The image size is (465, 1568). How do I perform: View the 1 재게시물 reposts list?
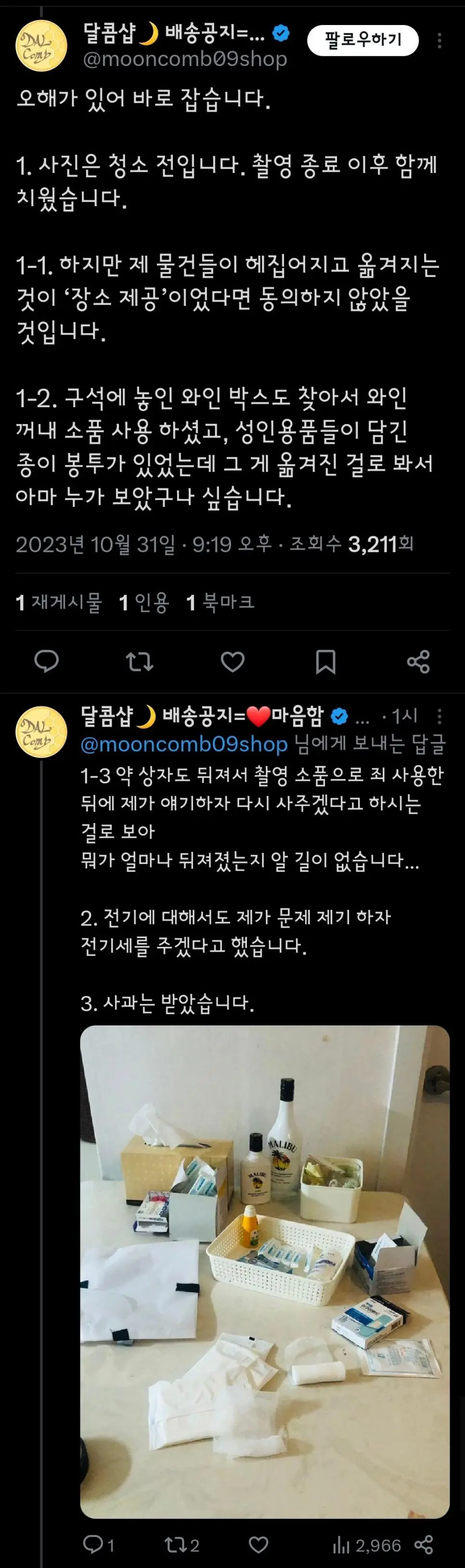point(59,603)
